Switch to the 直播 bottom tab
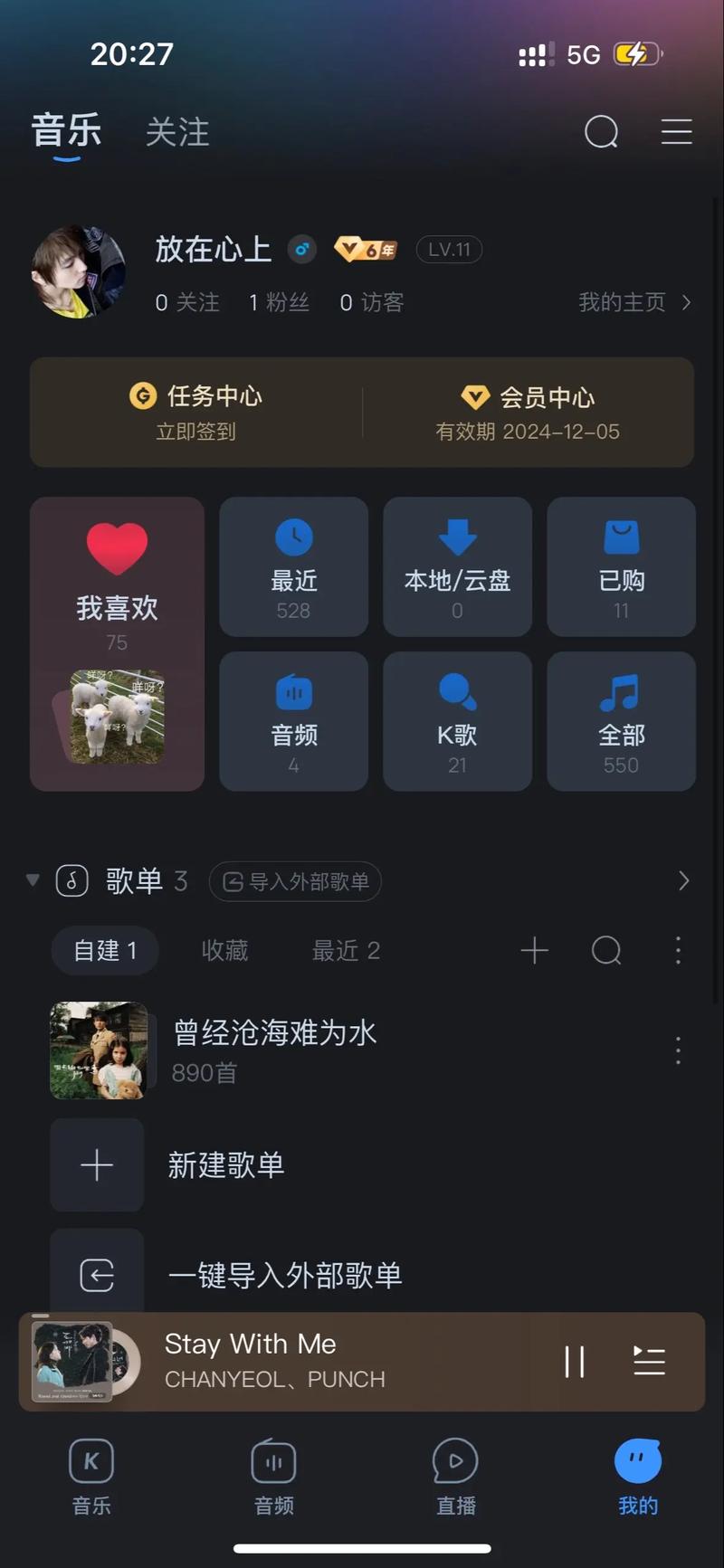 pos(455,1474)
